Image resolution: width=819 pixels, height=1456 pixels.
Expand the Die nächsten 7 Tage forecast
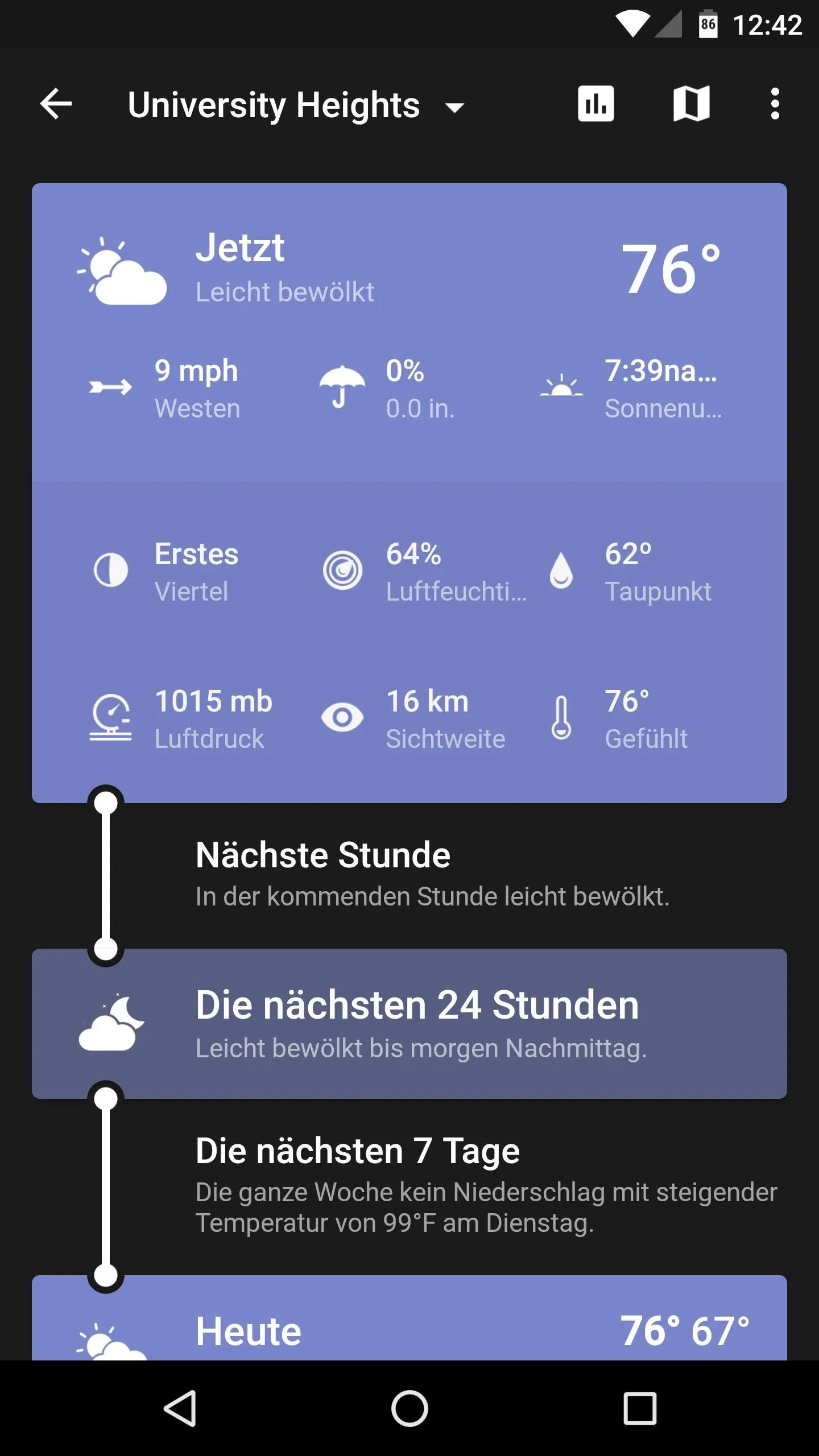pos(409,1187)
